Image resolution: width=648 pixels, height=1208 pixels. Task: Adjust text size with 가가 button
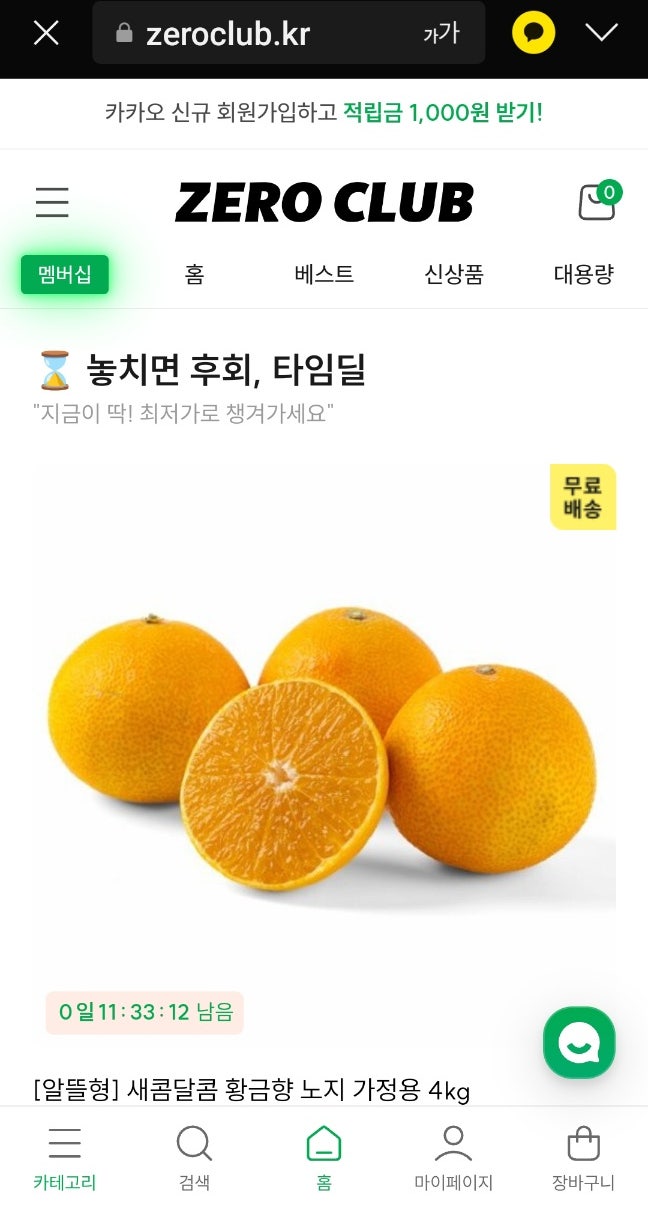tap(441, 34)
